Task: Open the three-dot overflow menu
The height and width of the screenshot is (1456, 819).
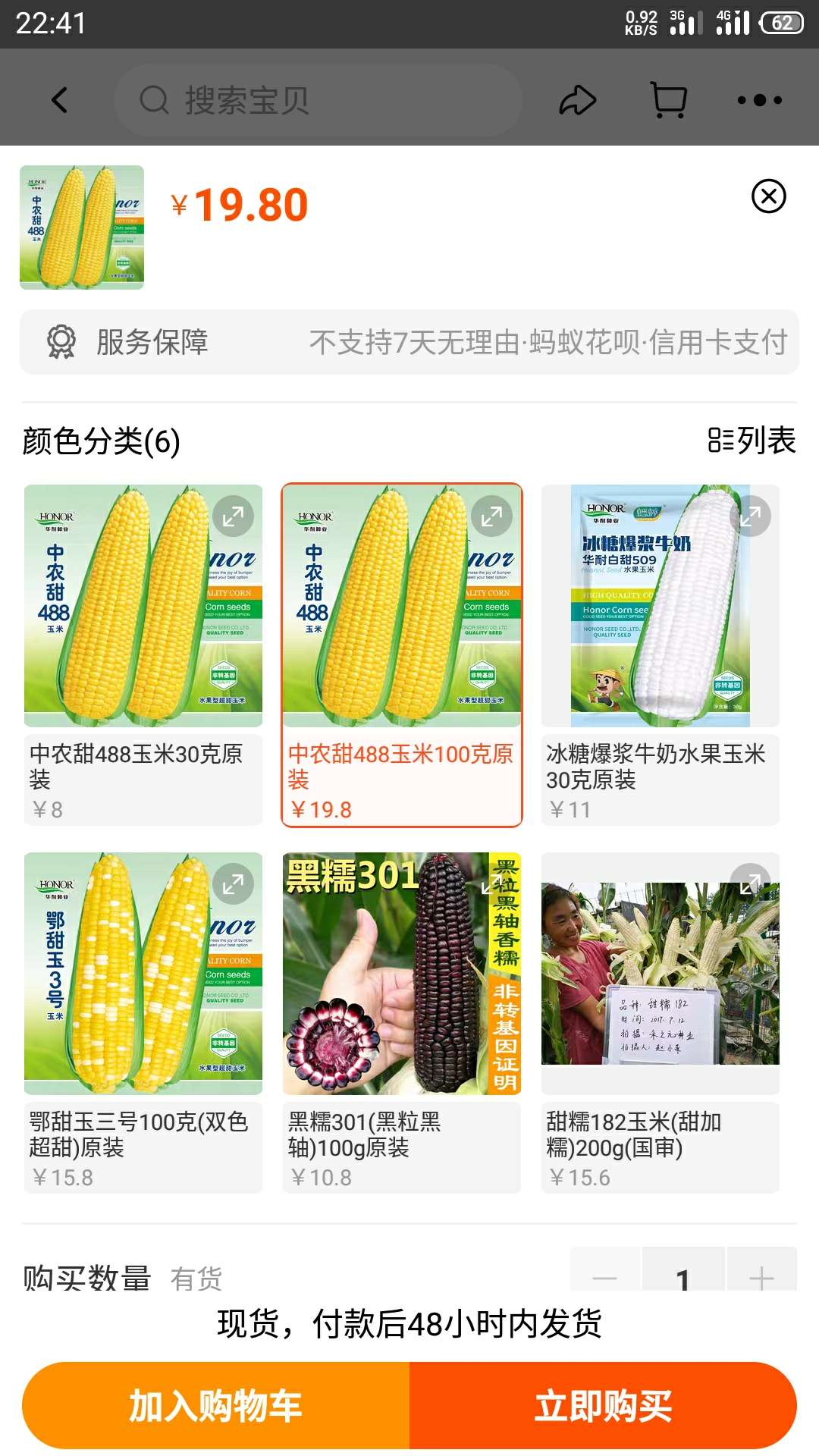Action: [759, 100]
